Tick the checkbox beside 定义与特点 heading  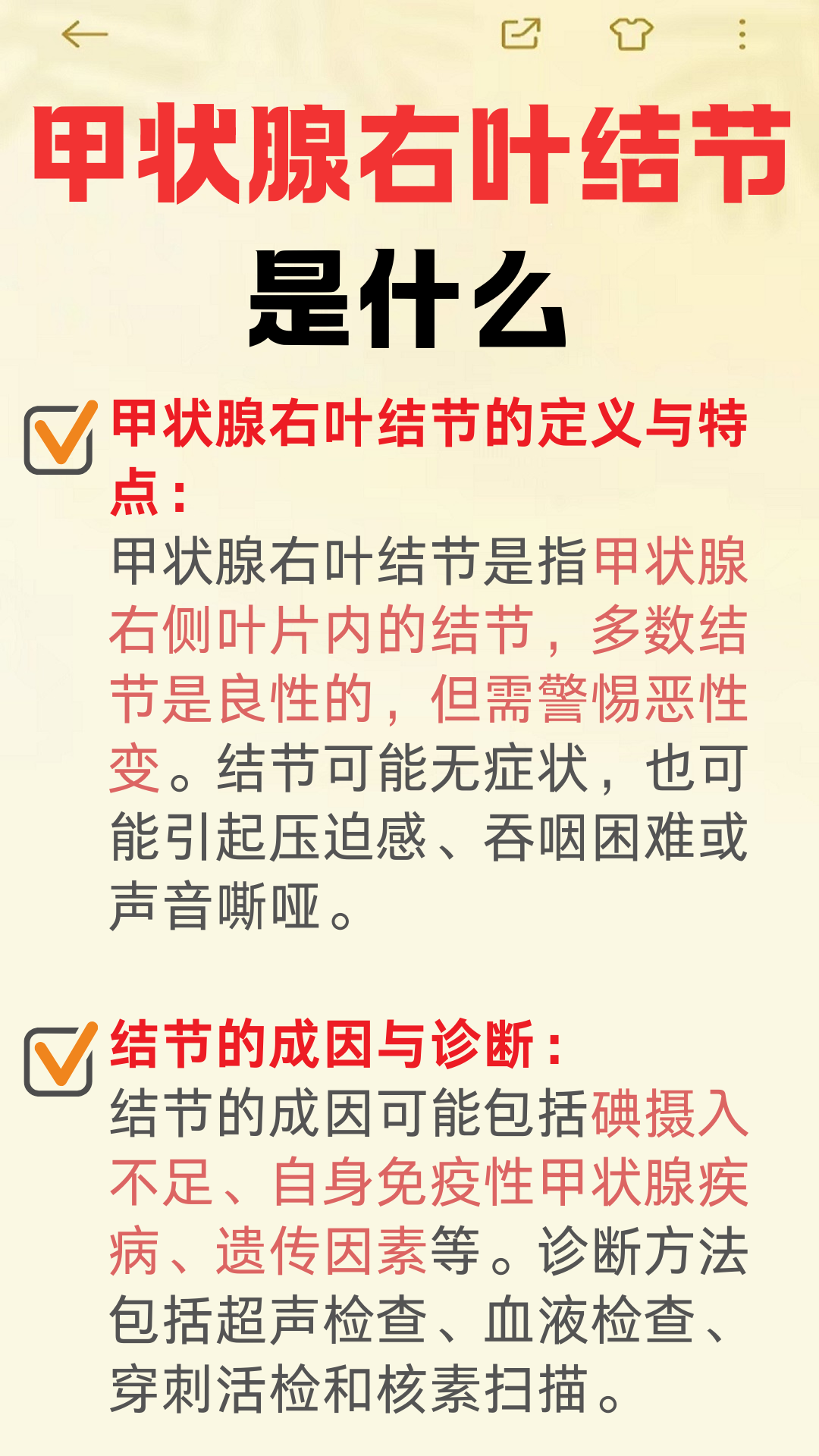point(57,440)
